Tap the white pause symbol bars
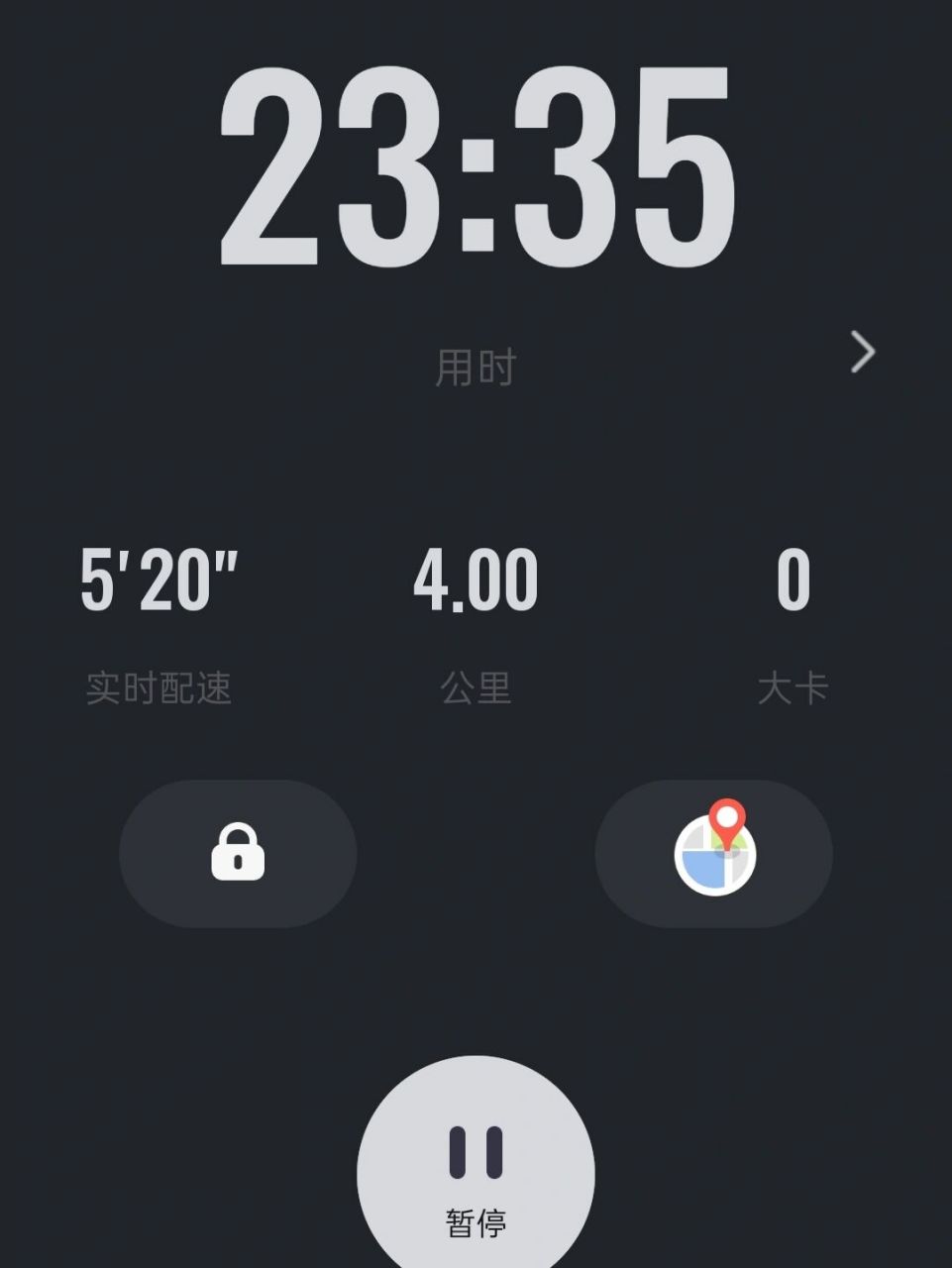Screen dimensions: 952x1268 pos(477,1149)
